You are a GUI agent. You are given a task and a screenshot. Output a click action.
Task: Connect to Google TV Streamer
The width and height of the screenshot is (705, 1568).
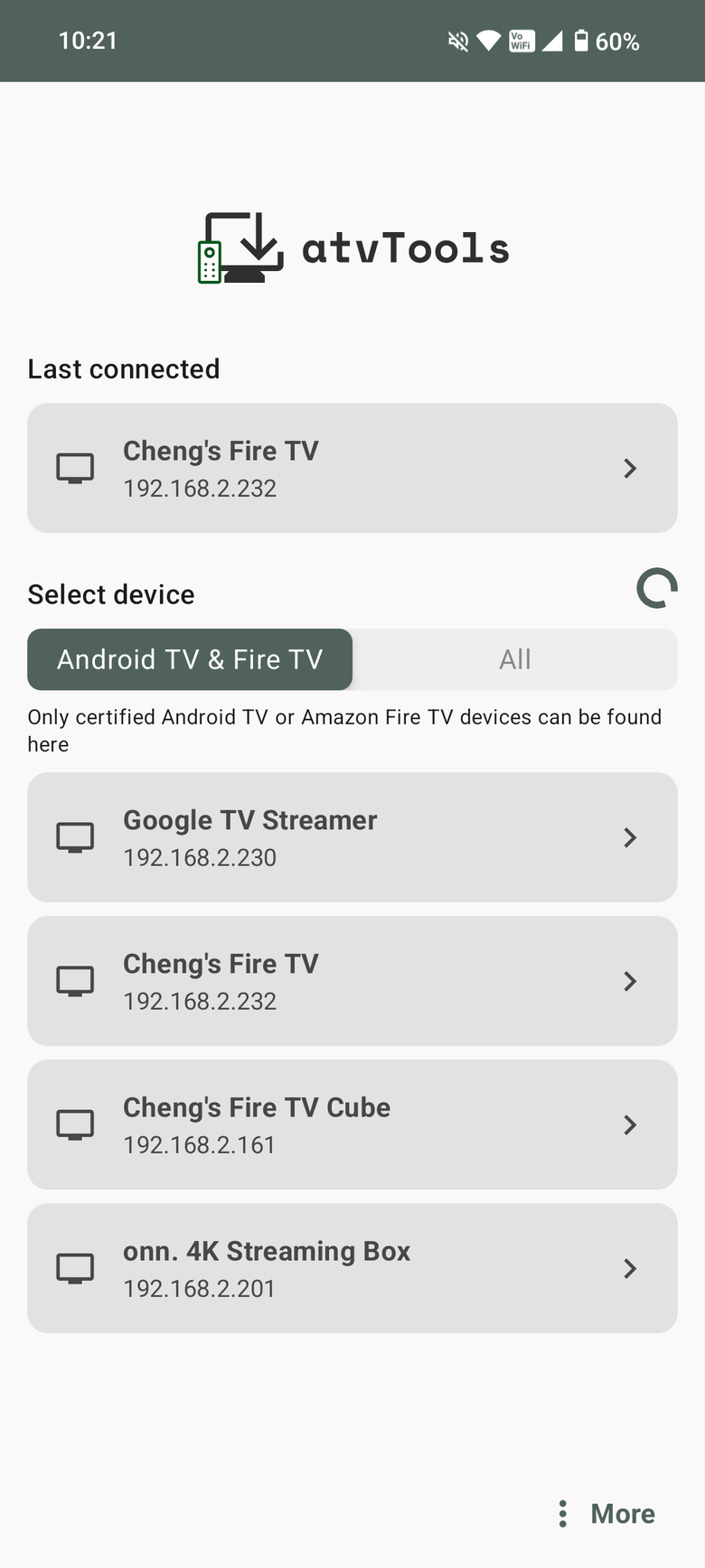(x=352, y=837)
